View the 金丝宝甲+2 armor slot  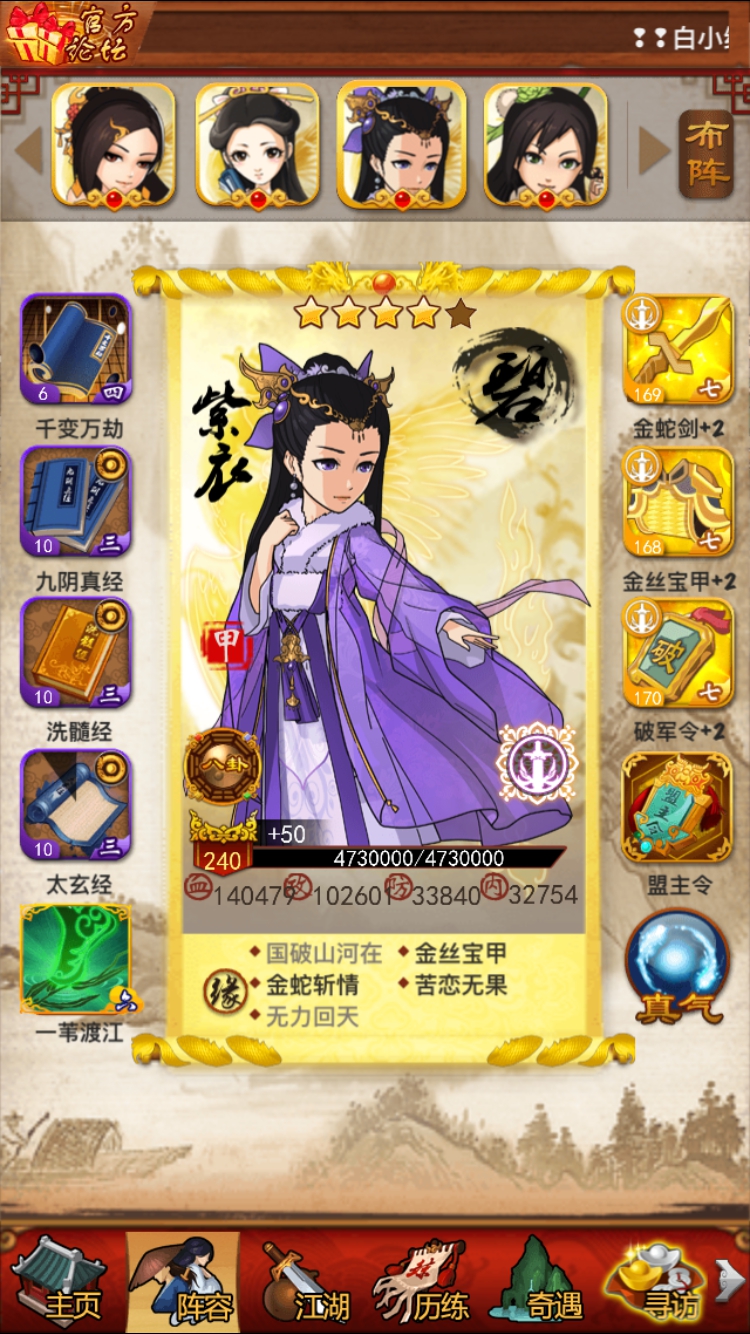(x=678, y=502)
